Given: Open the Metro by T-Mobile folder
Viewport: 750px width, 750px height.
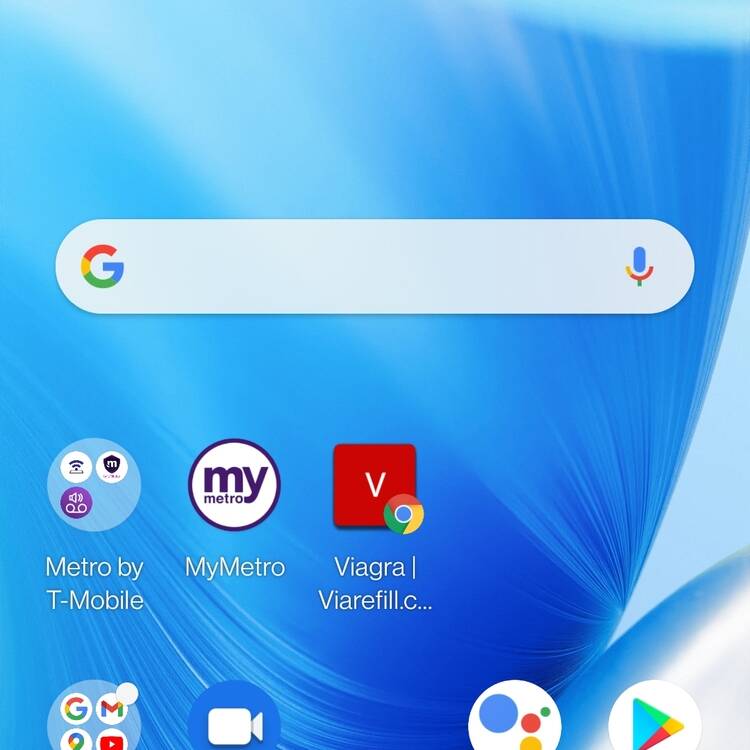Looking at the screenshot, I should 94,484.
